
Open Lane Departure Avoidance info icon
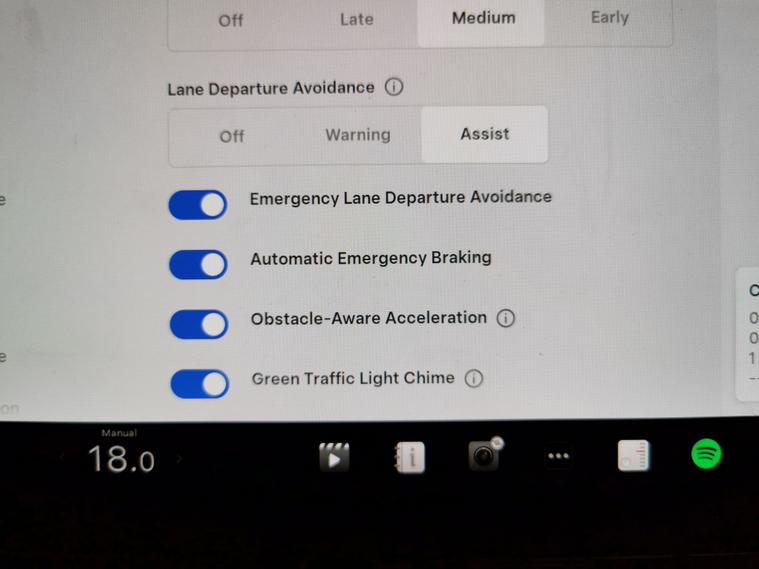pos(394,87)
